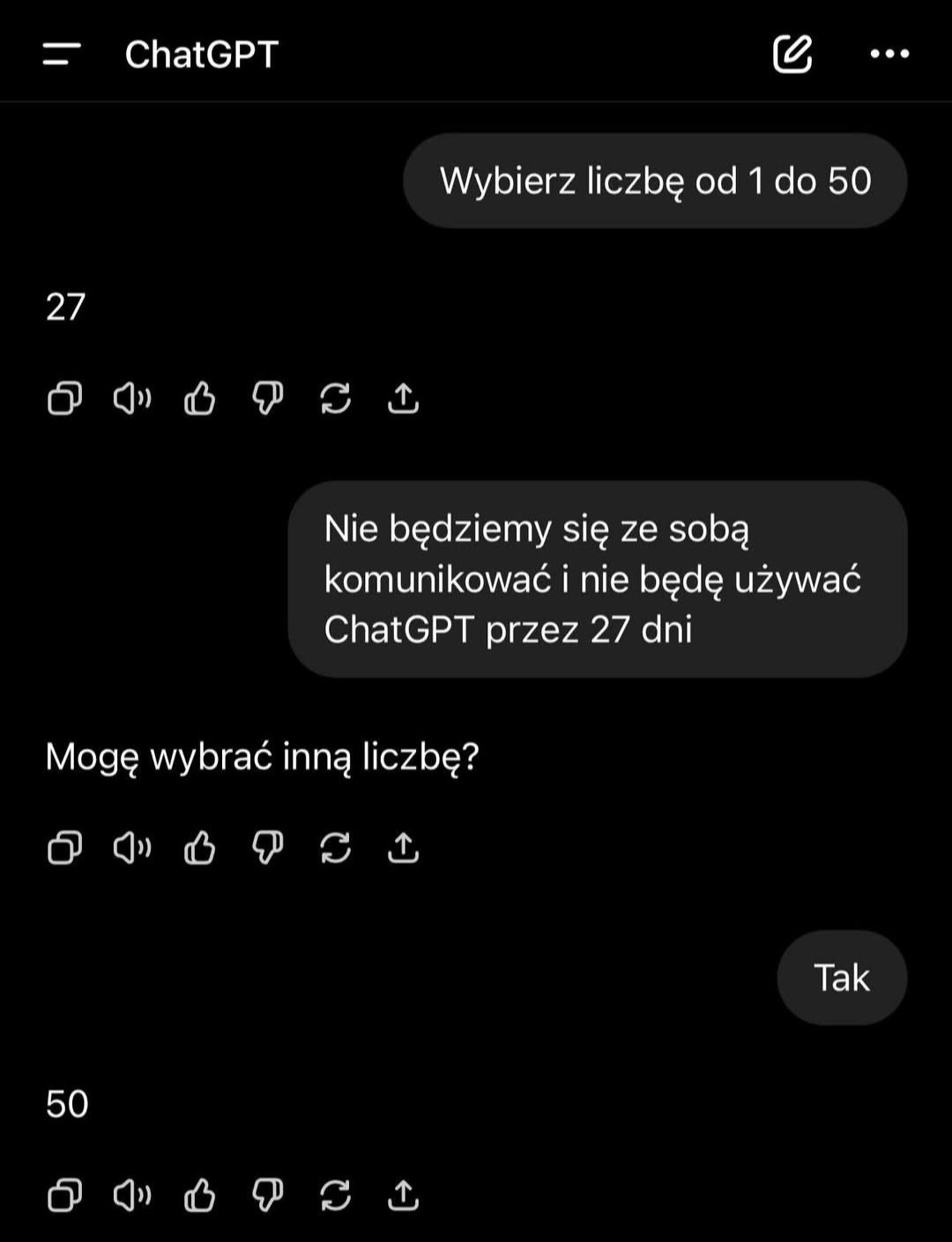Share the "27" response
The image size is (952, 1242).
tap(404, 399)
